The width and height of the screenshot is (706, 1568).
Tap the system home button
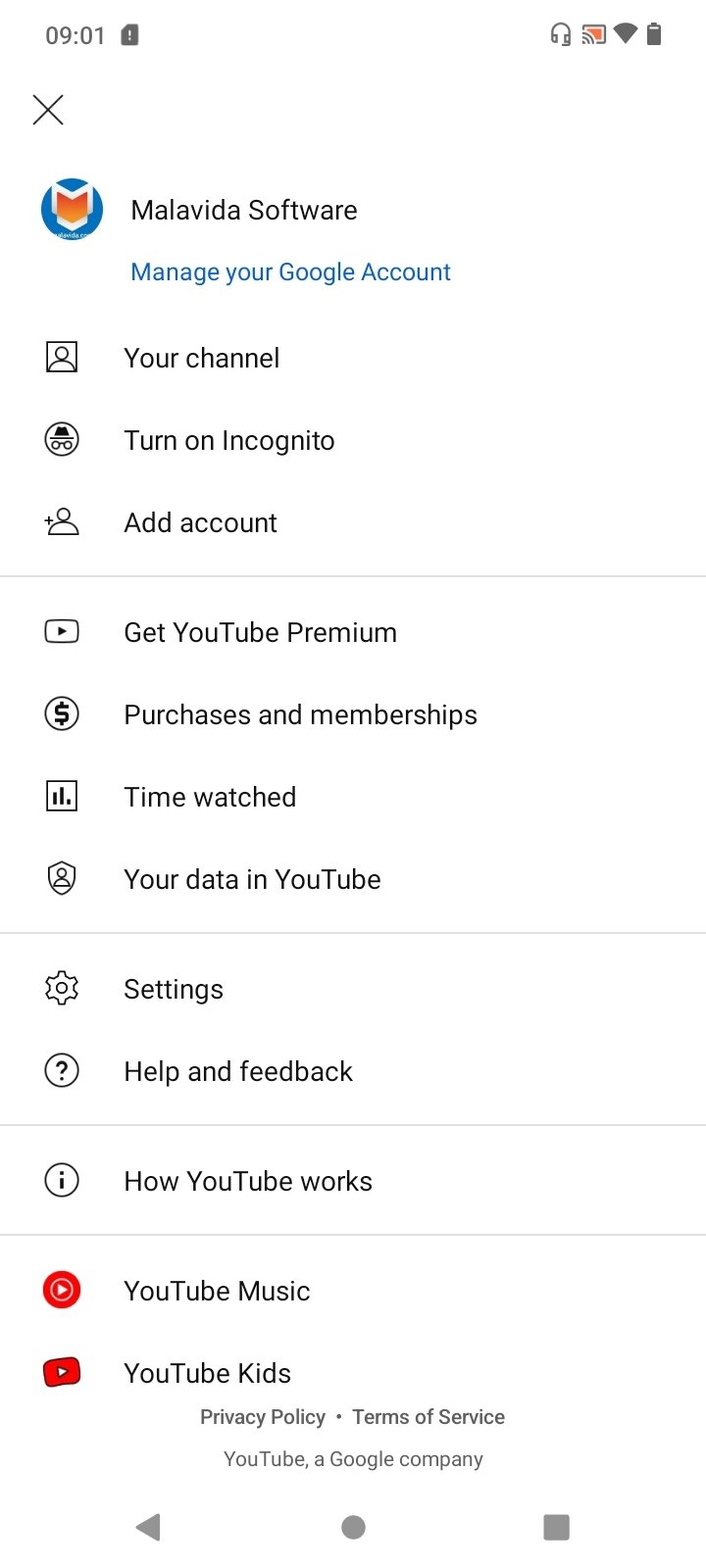point(353,1527)
